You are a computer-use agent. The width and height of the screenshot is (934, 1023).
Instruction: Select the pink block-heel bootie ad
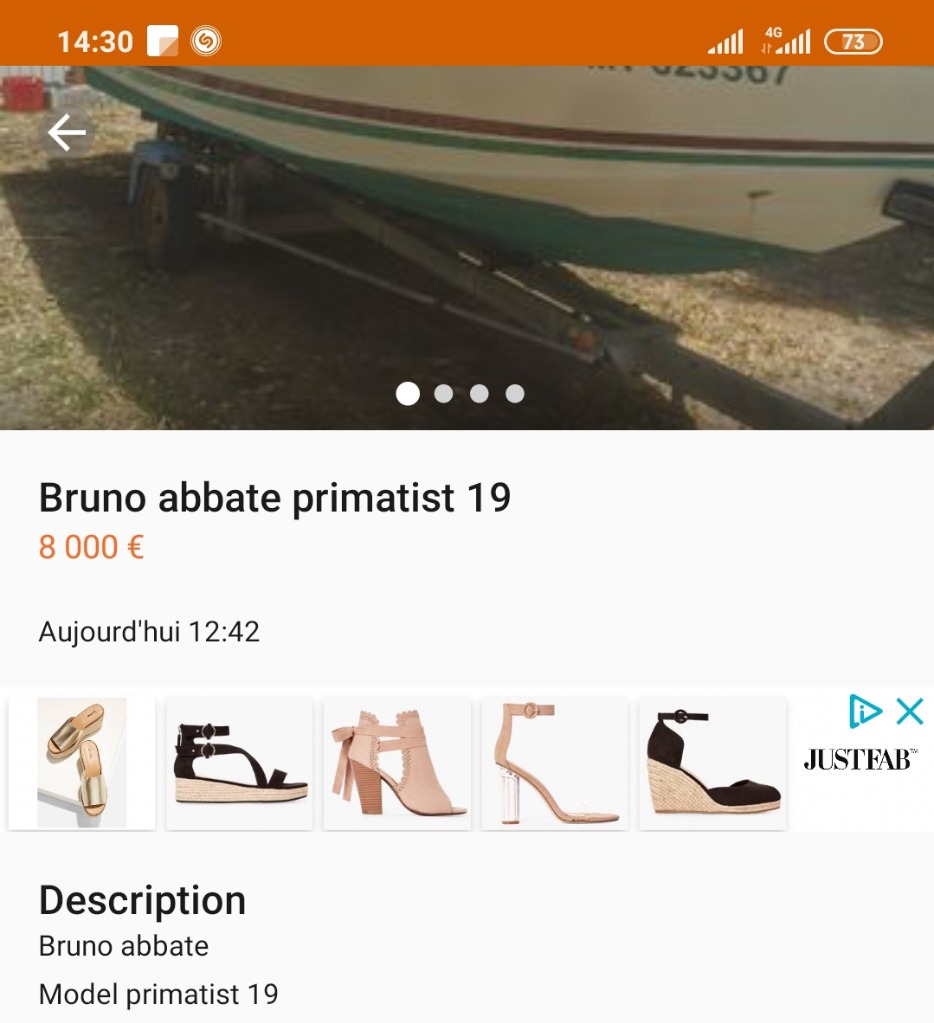coord(397,762)
